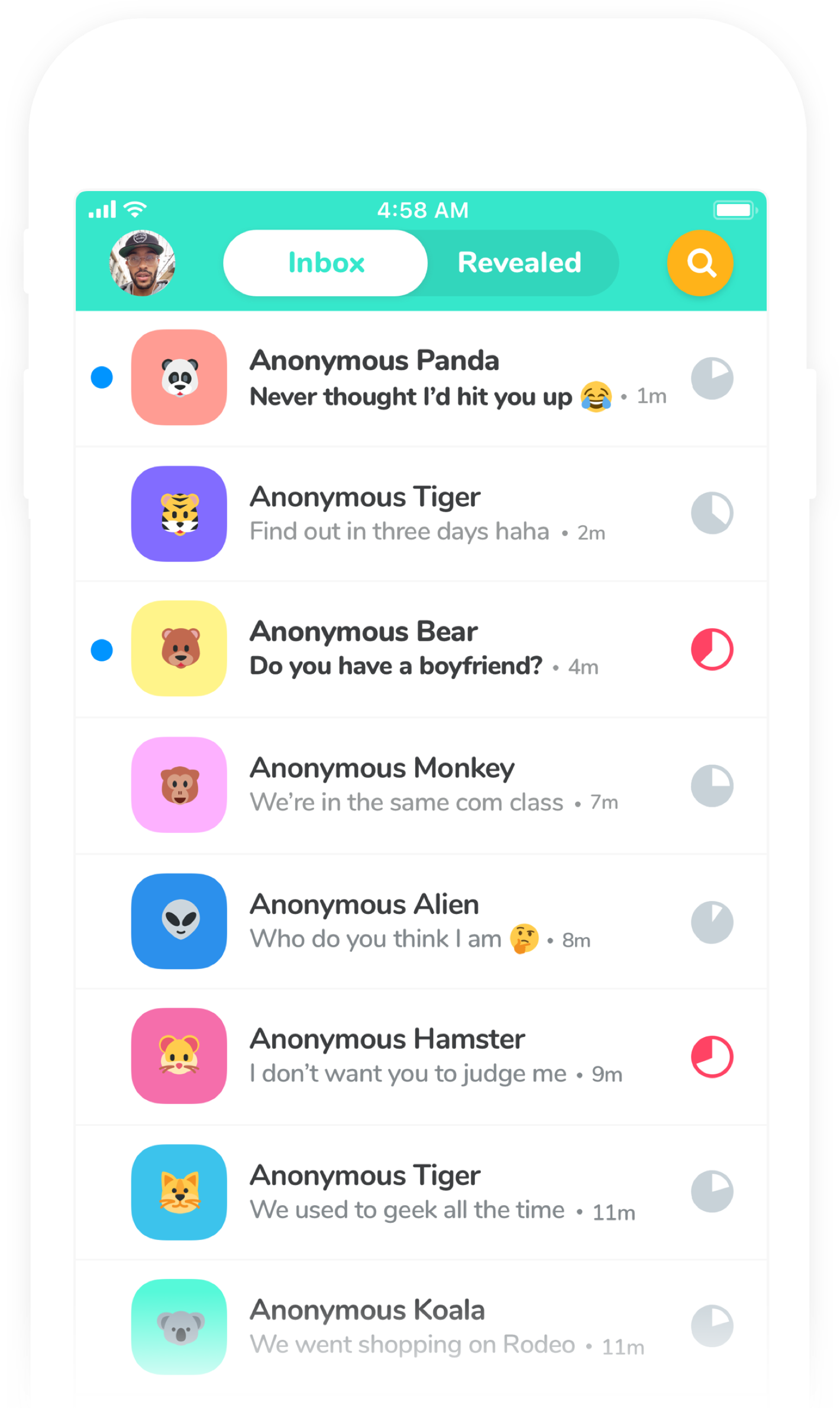
Task: Open your profile picture
Action: (x=143, y=263)
